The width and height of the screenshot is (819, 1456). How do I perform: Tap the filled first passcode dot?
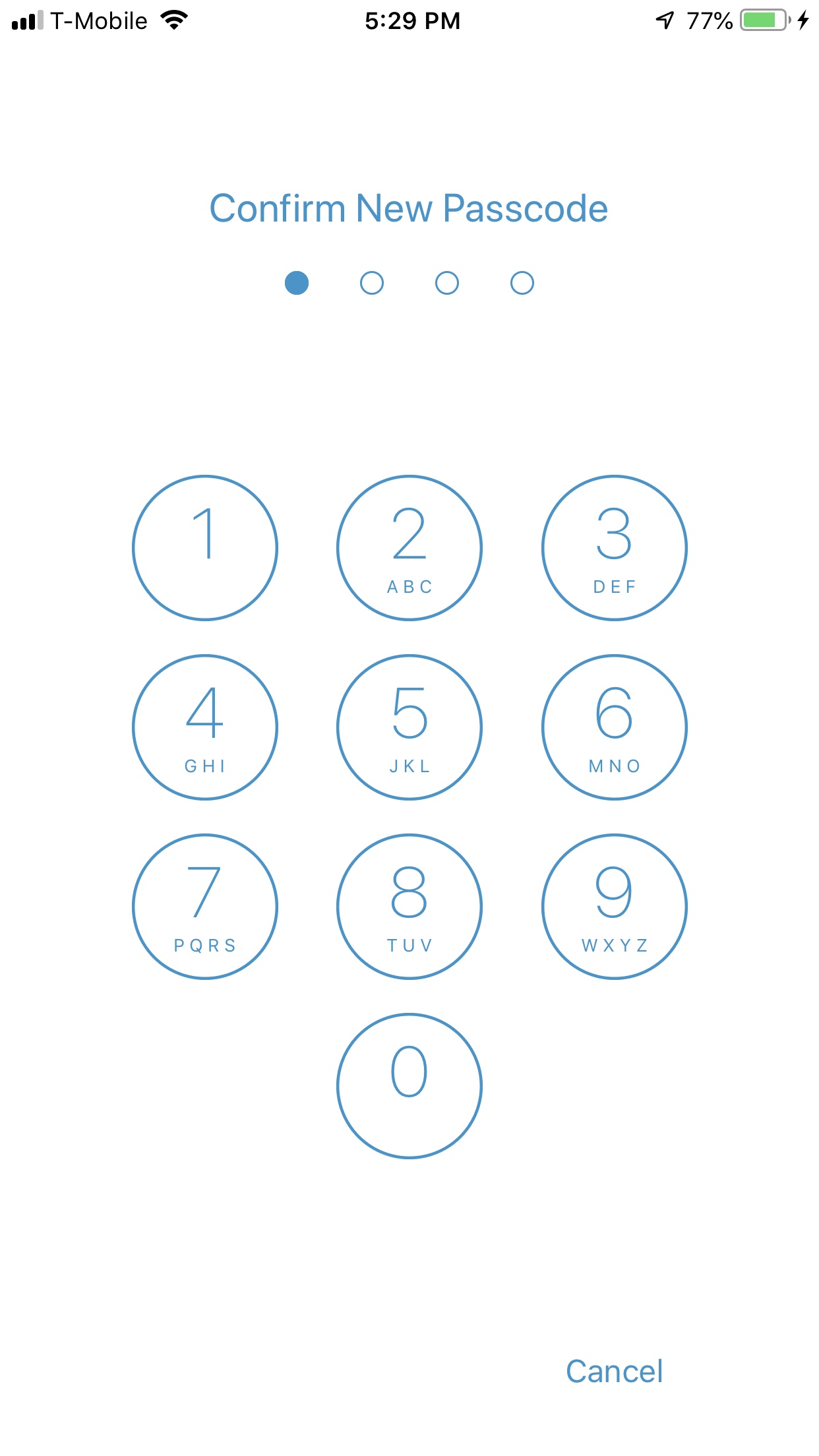(297, 282)
